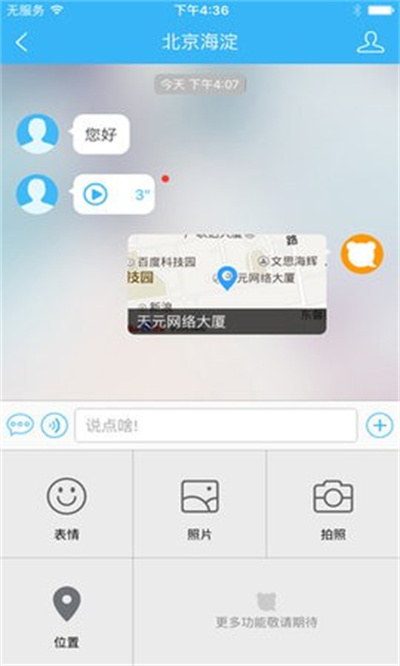Open the shared location 天元网络大厦

point(227,283)
